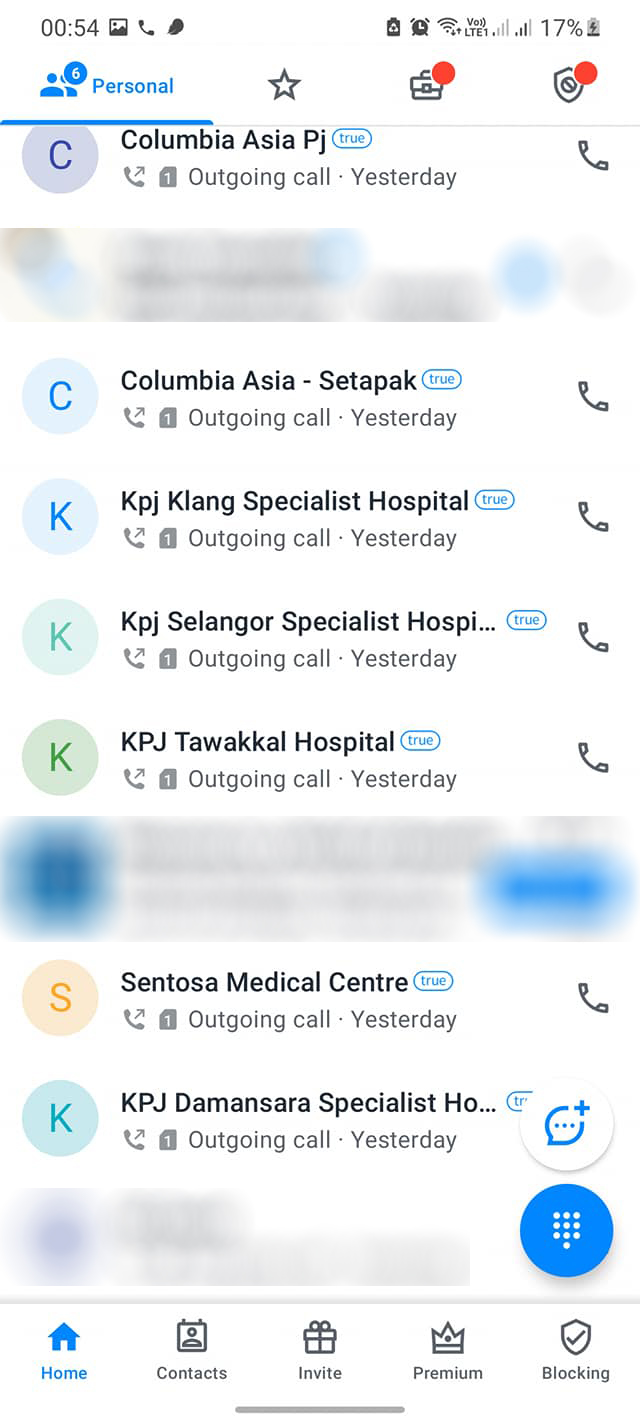
Task: Switch to the Blocking tab
Action: click(x=575, y=1350)
